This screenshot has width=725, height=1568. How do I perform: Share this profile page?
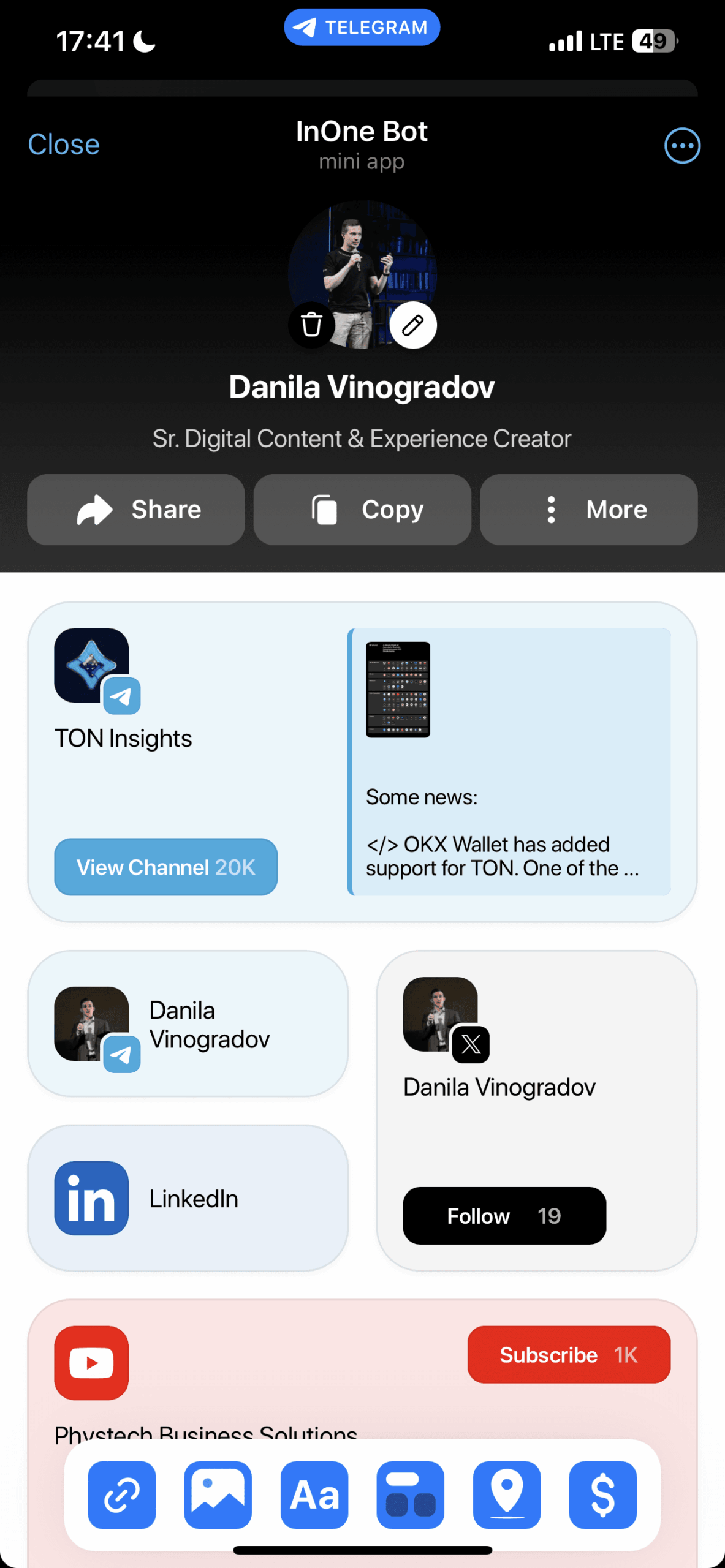[136, 510]
